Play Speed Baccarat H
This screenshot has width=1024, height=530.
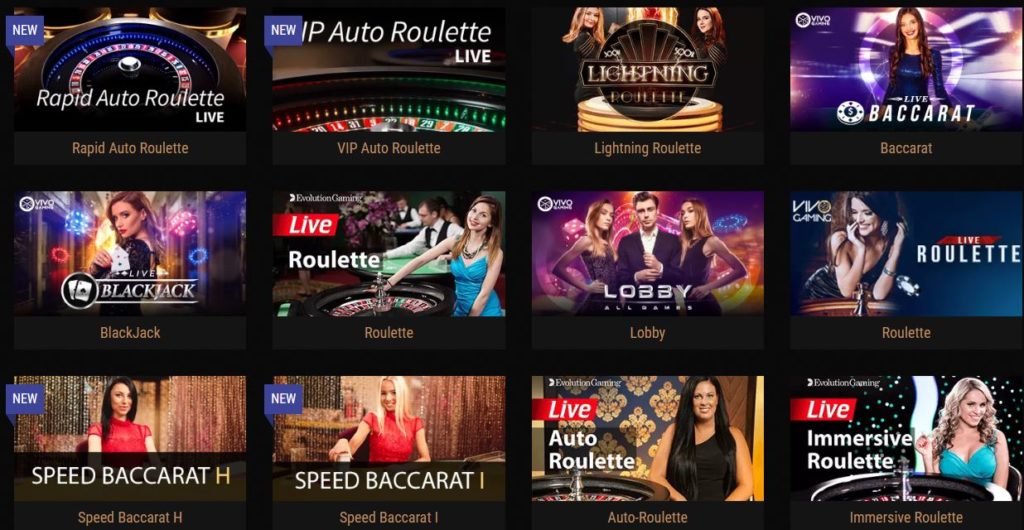tap(130, 438)
